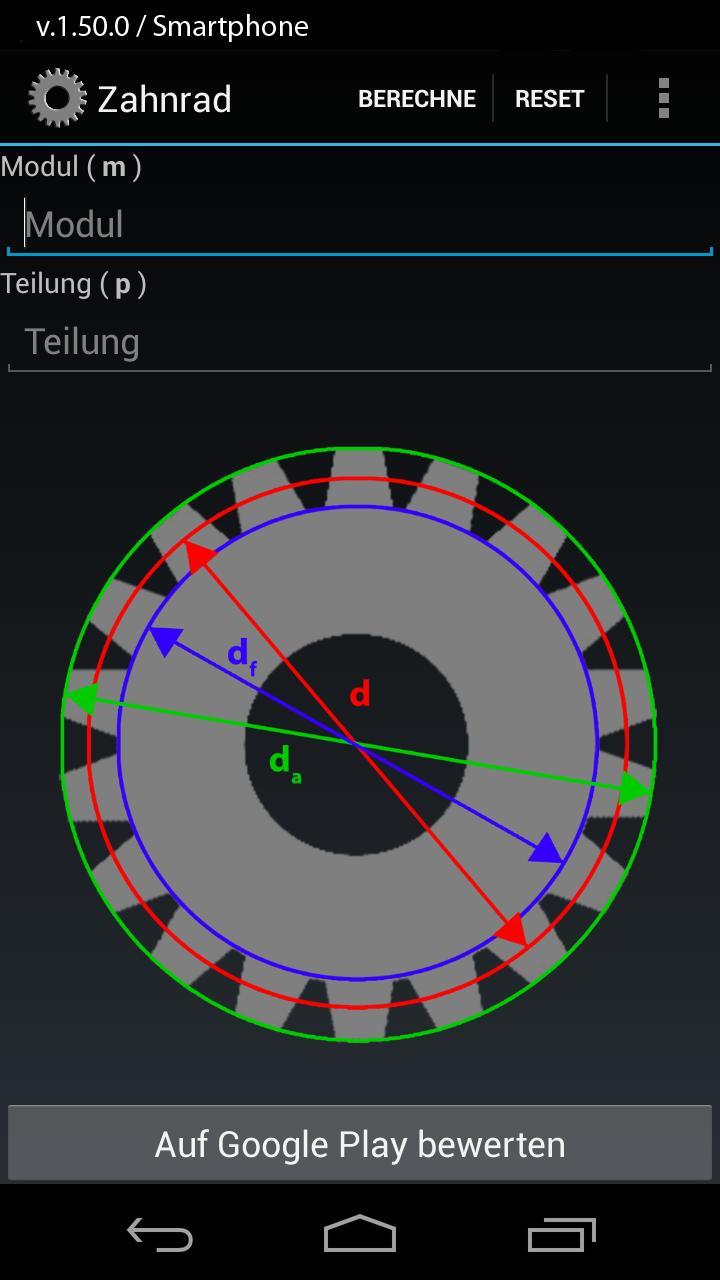
Task: Tap the BERECHNE action
Action: 416,99
